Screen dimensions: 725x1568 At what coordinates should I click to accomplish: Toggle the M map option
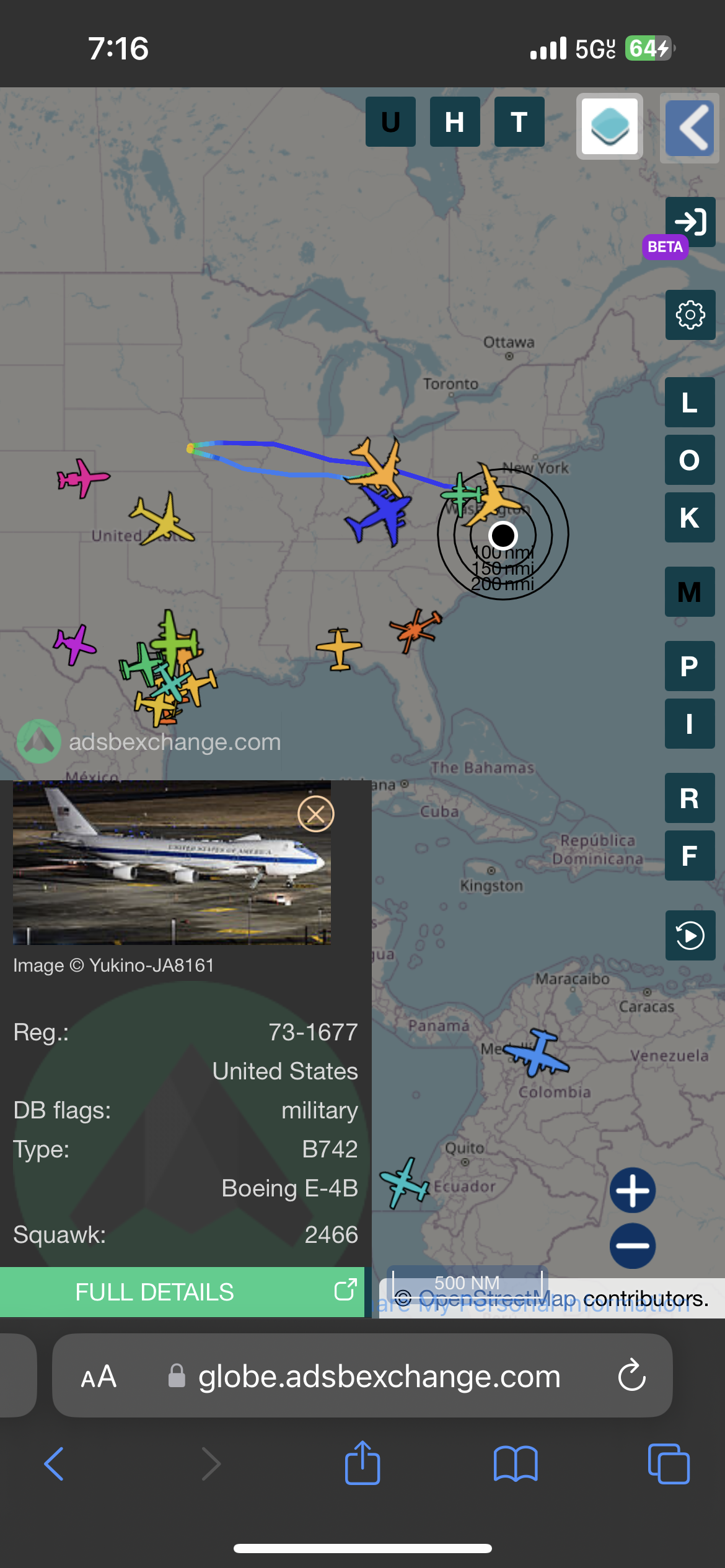click(x=690, y=592)
